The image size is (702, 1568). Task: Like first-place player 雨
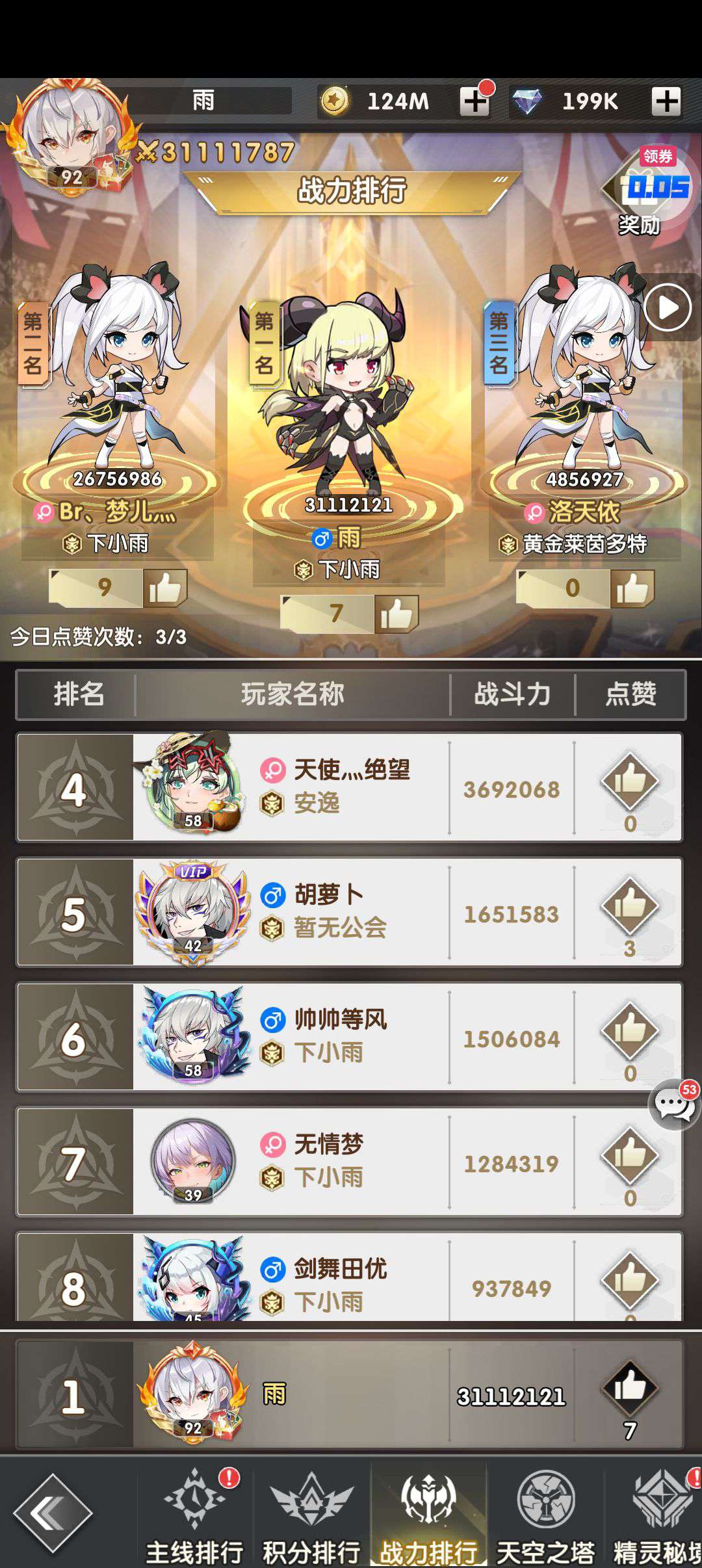396,614
